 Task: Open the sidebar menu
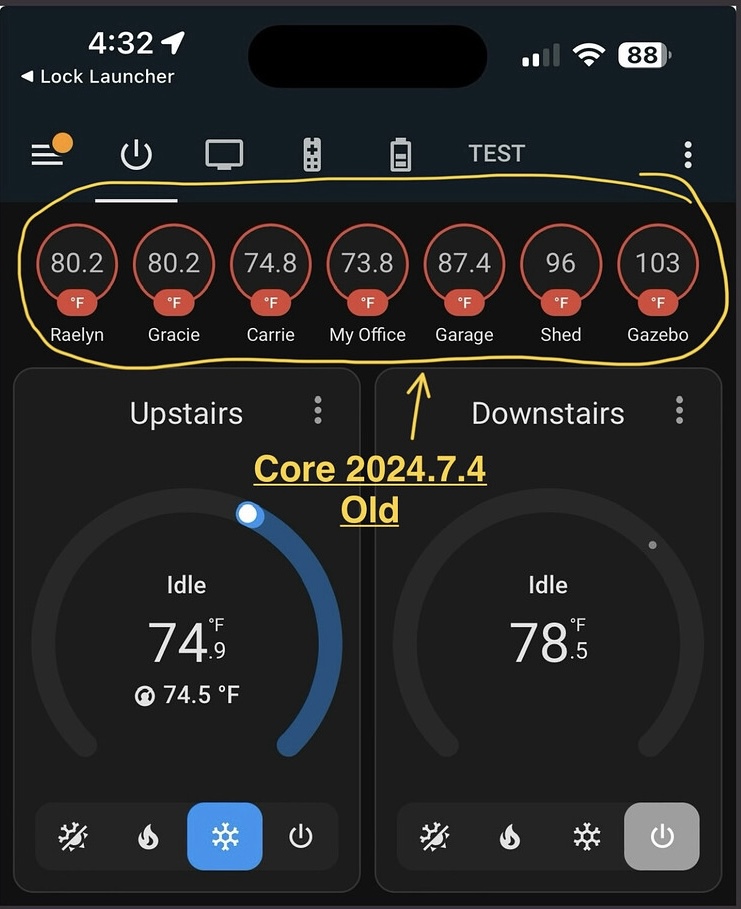point(47,154)
